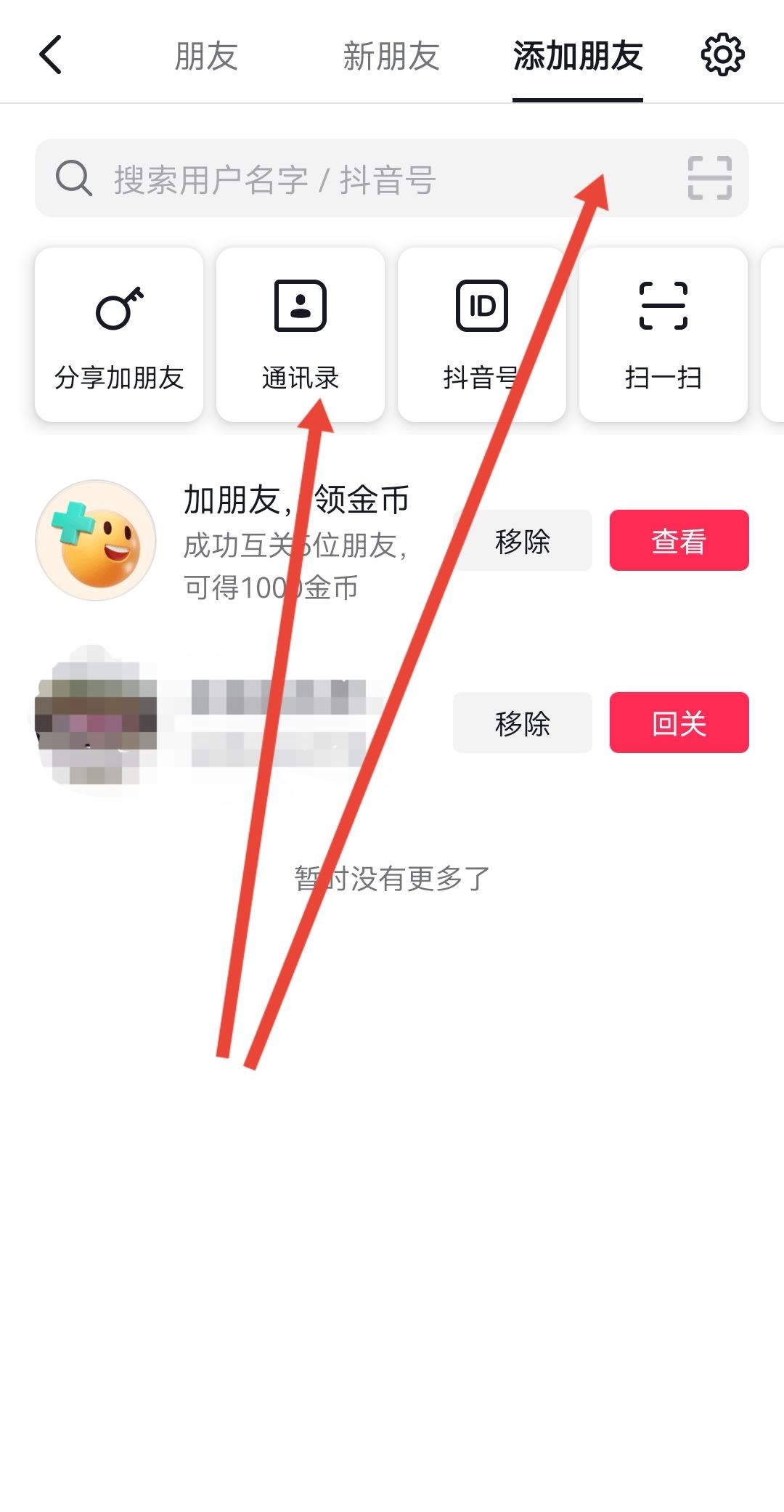Remove the suggested user with 移除 button
This screenshot has width=784, height=1512.
522,723
